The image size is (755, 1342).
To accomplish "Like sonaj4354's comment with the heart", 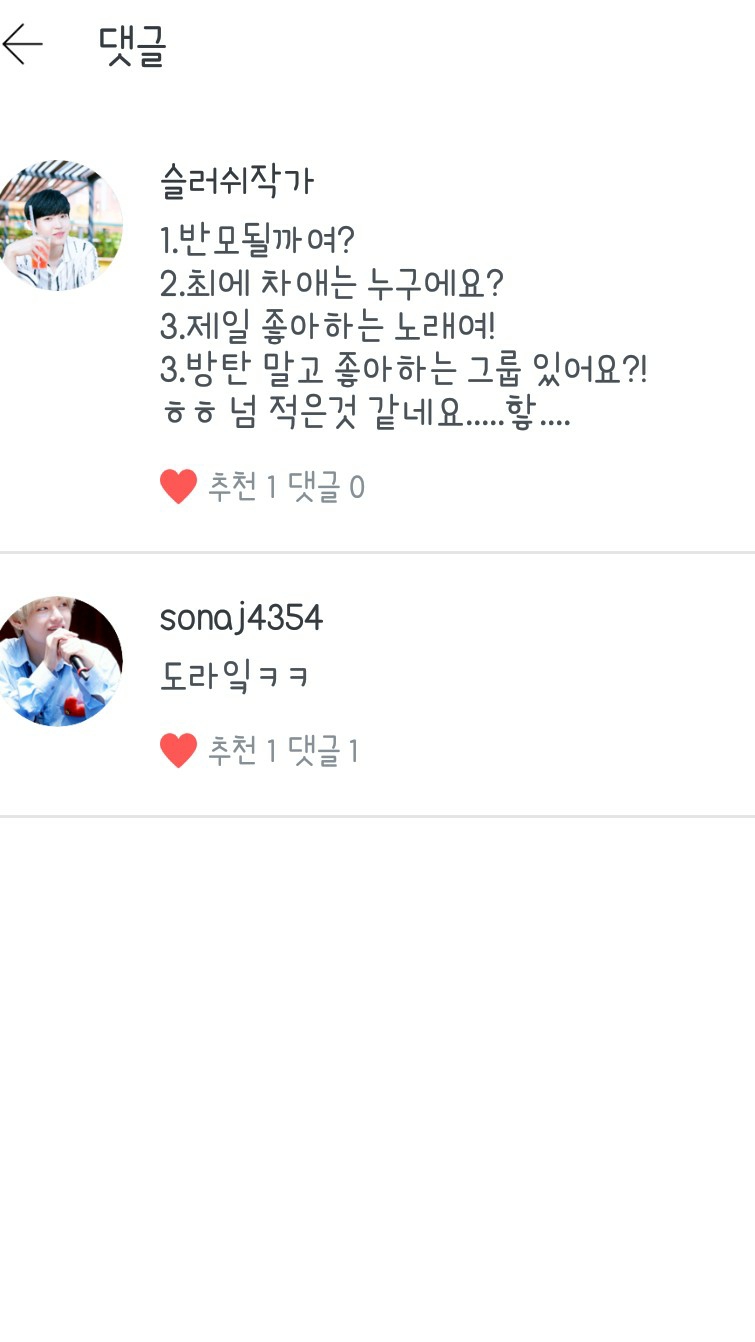I will point(178,750).
